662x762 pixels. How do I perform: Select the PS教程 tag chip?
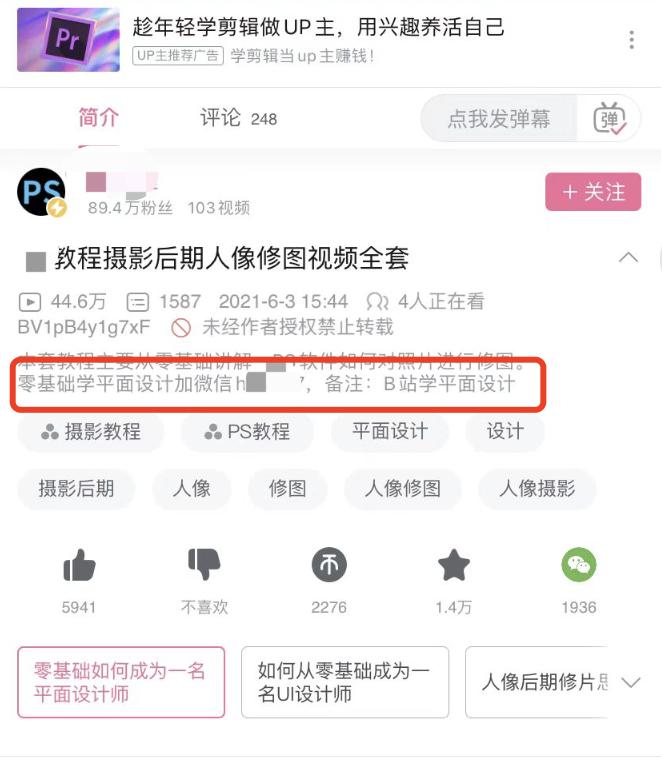click(247, 432)
